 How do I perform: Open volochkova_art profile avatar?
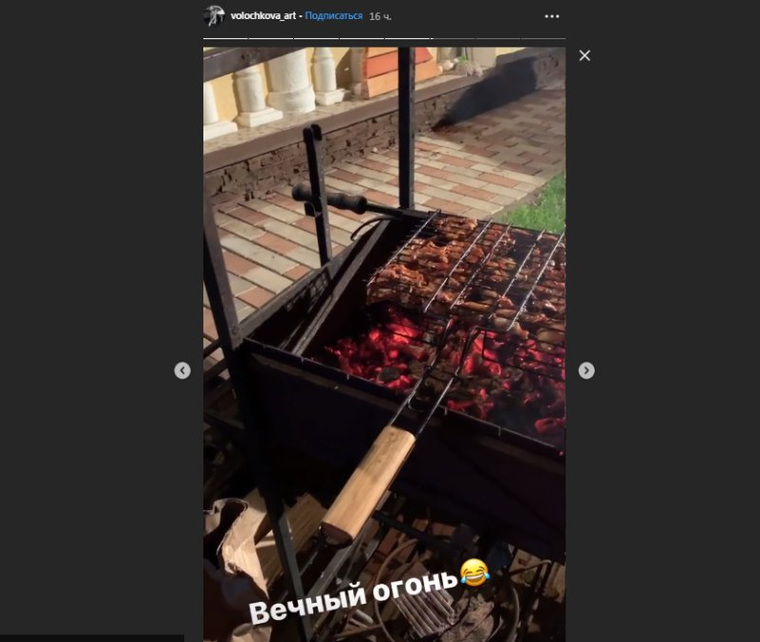tap(214, 16)
